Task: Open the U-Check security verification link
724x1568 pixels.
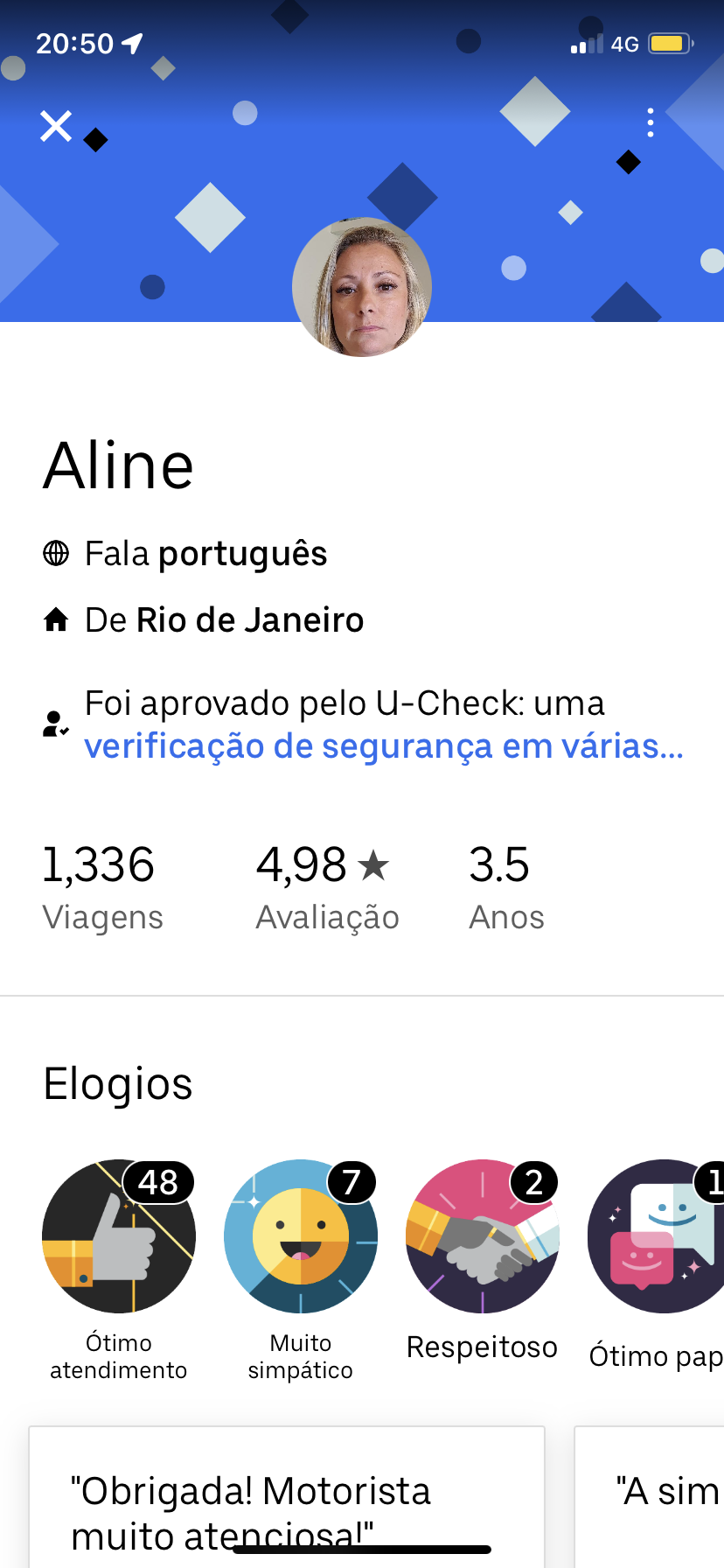Action: [x=383, y=746]
